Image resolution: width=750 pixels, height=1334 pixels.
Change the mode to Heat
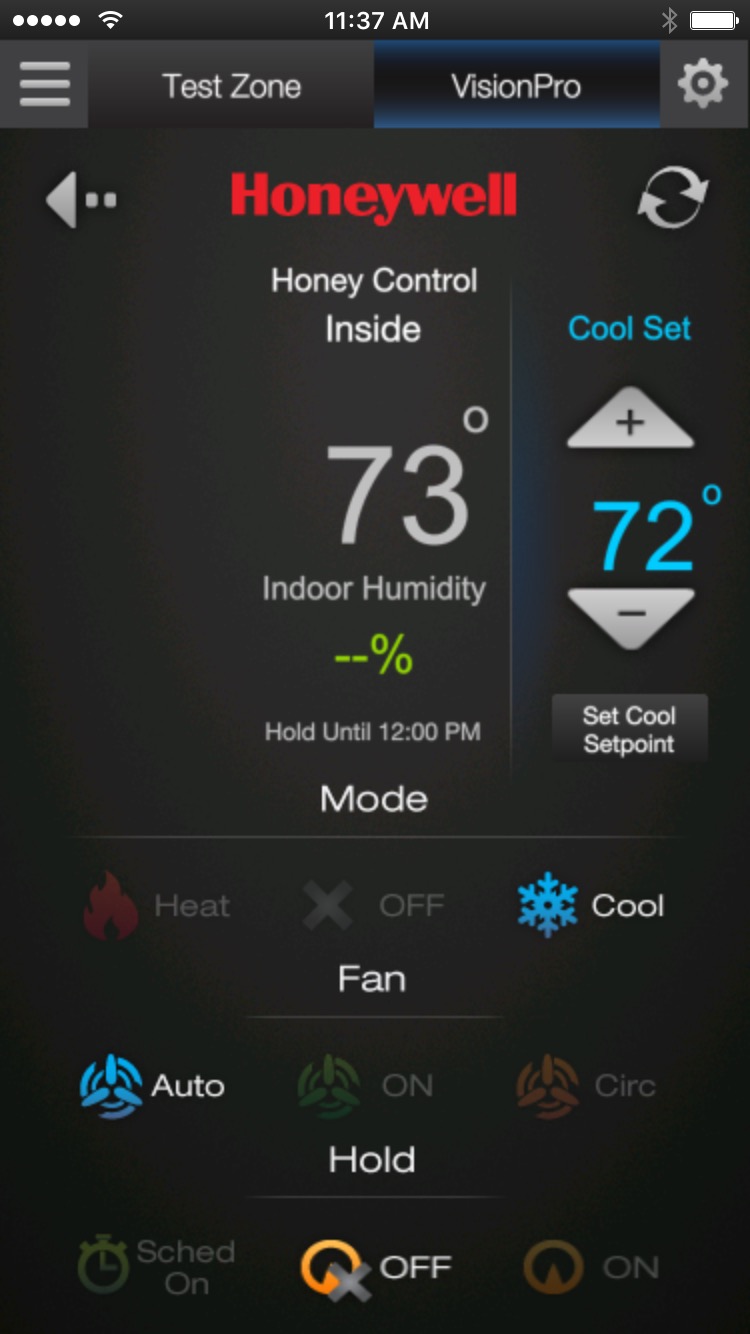tap(157, 906)
